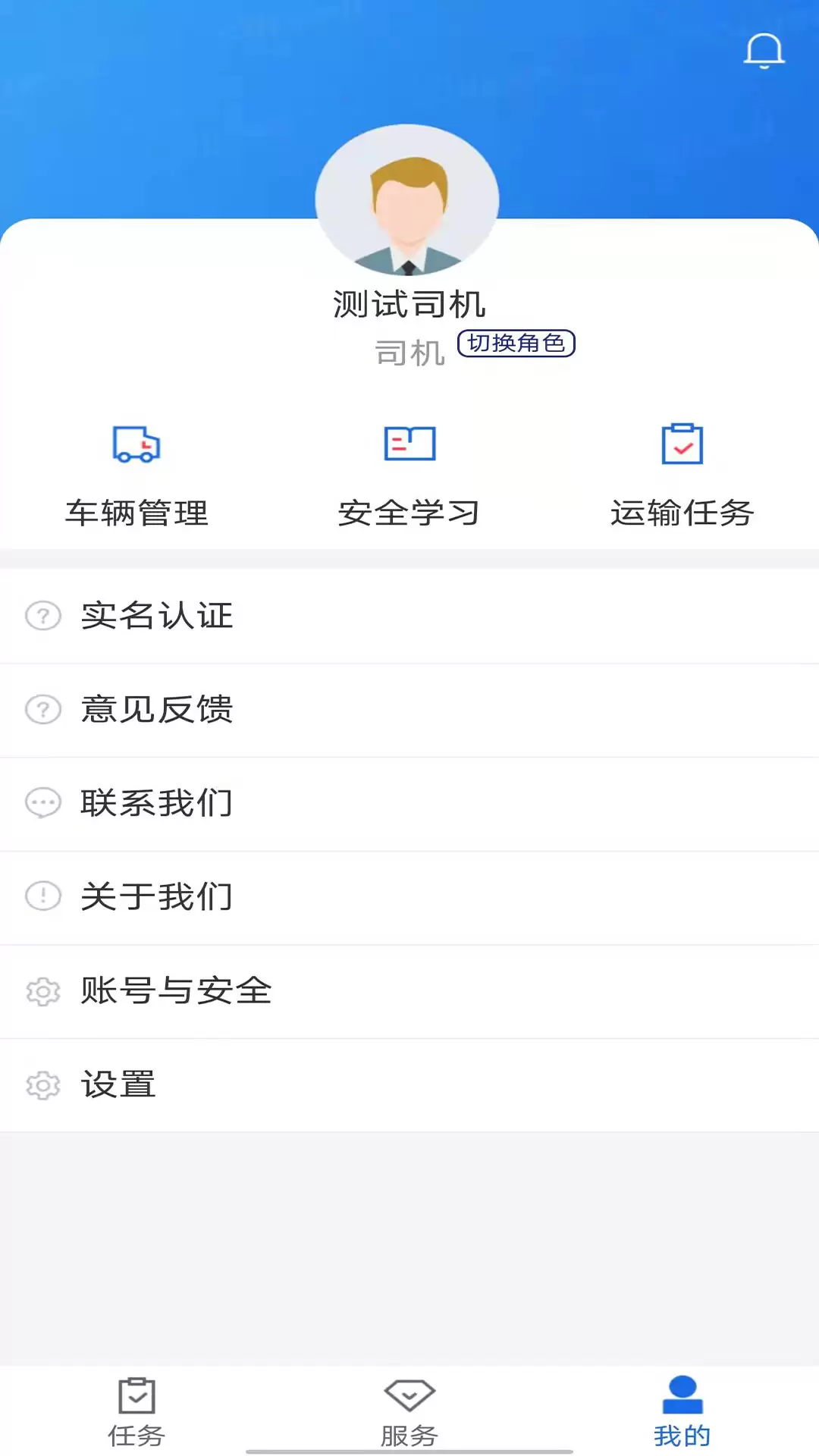Open the notifications bell

[x=764, y=51]
